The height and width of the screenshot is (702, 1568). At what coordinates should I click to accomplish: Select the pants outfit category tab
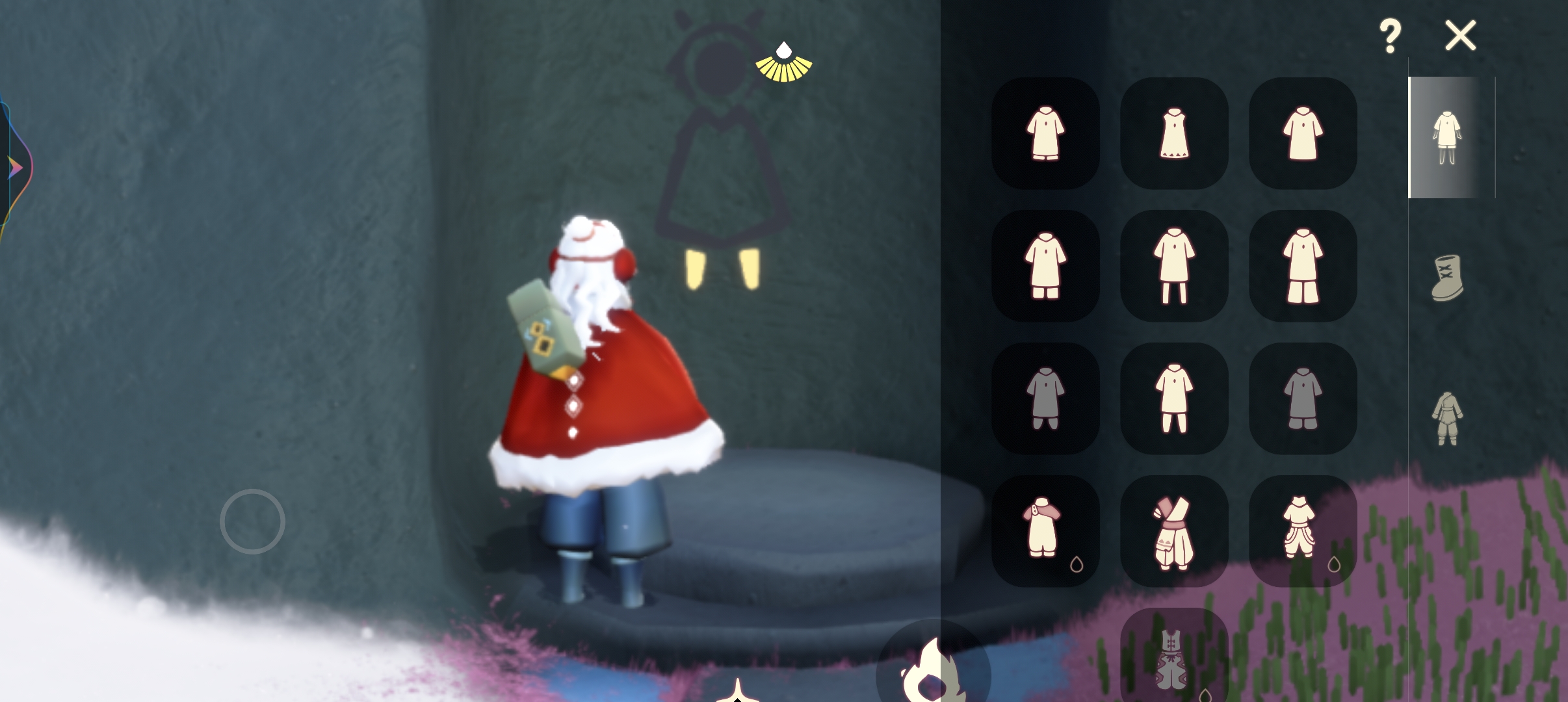click(x=1446, y=138)
